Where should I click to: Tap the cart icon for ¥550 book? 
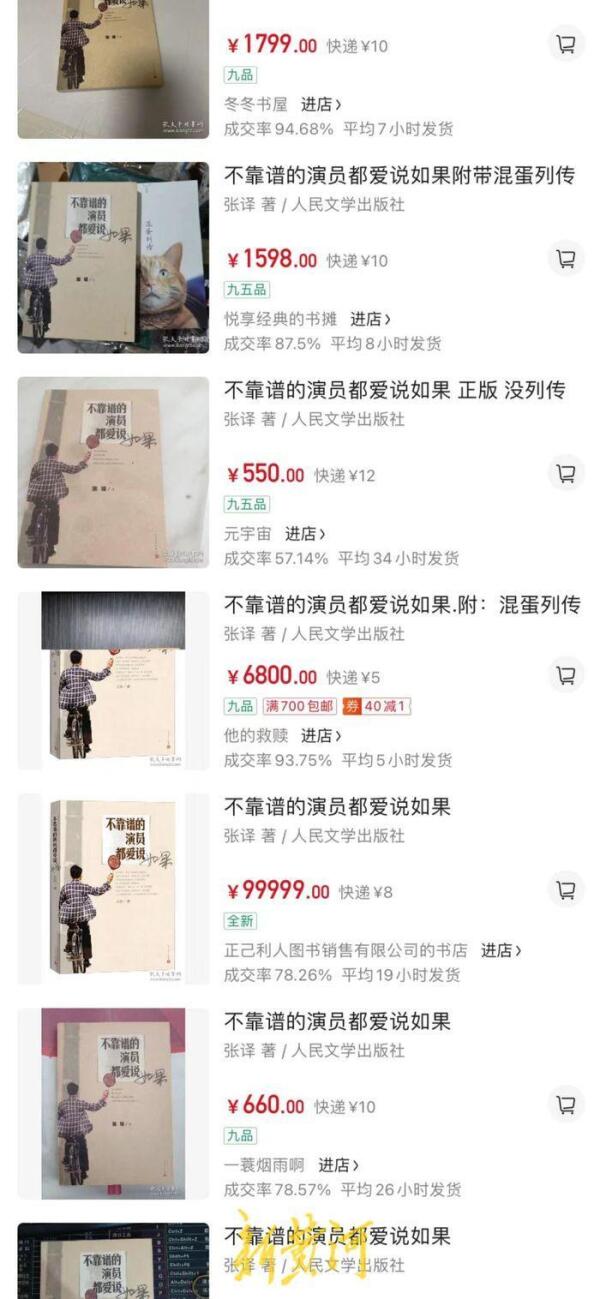point(566,473)
